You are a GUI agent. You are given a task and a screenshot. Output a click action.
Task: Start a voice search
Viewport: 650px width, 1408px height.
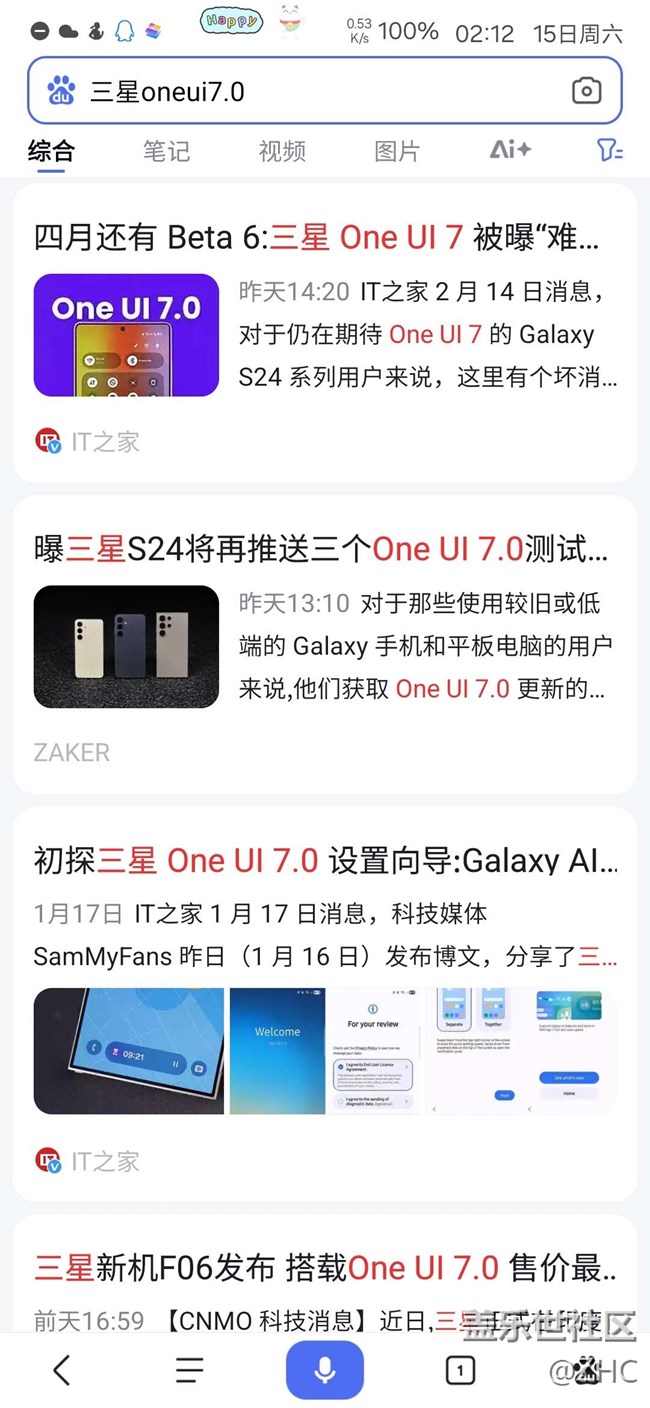pos(324,1370)
